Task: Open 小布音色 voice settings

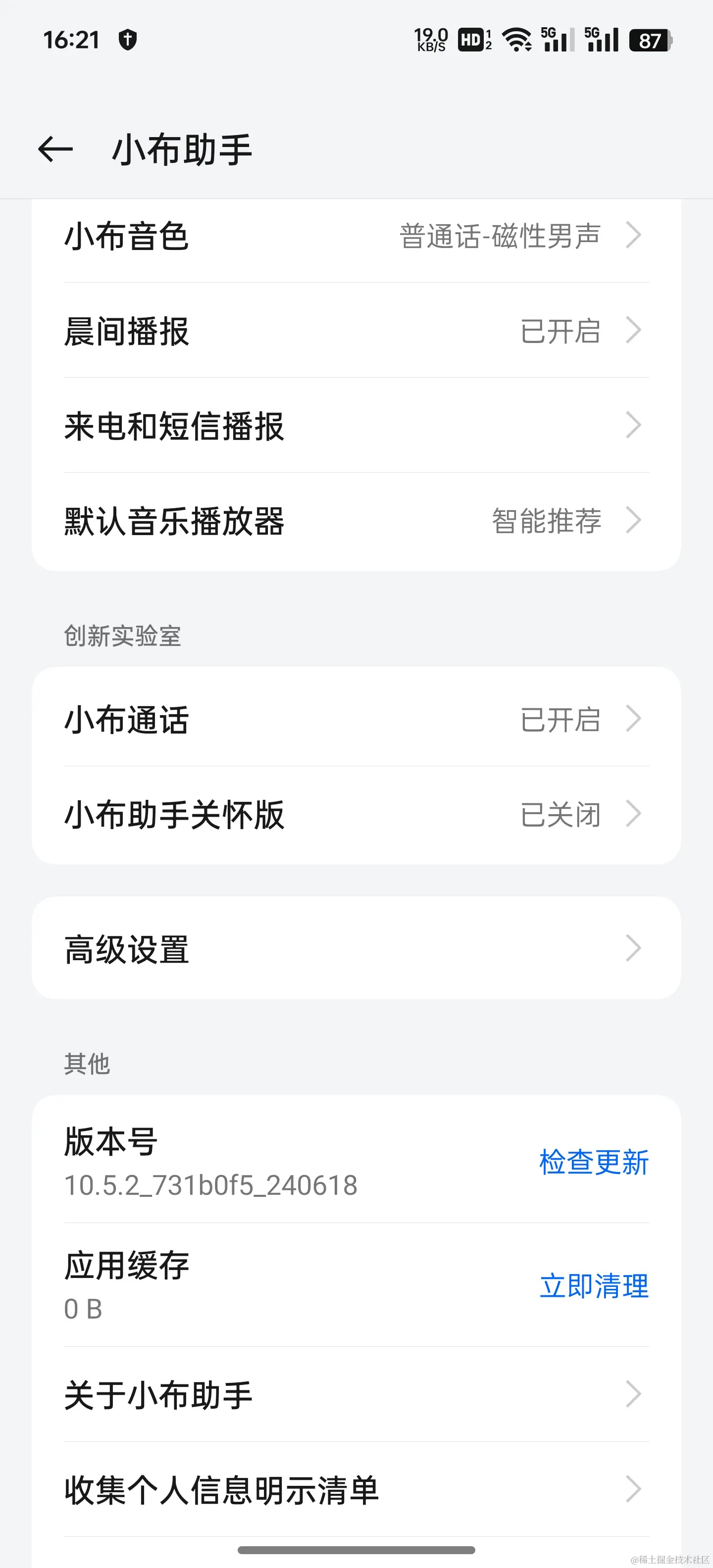Action: (x=356, y=236)
